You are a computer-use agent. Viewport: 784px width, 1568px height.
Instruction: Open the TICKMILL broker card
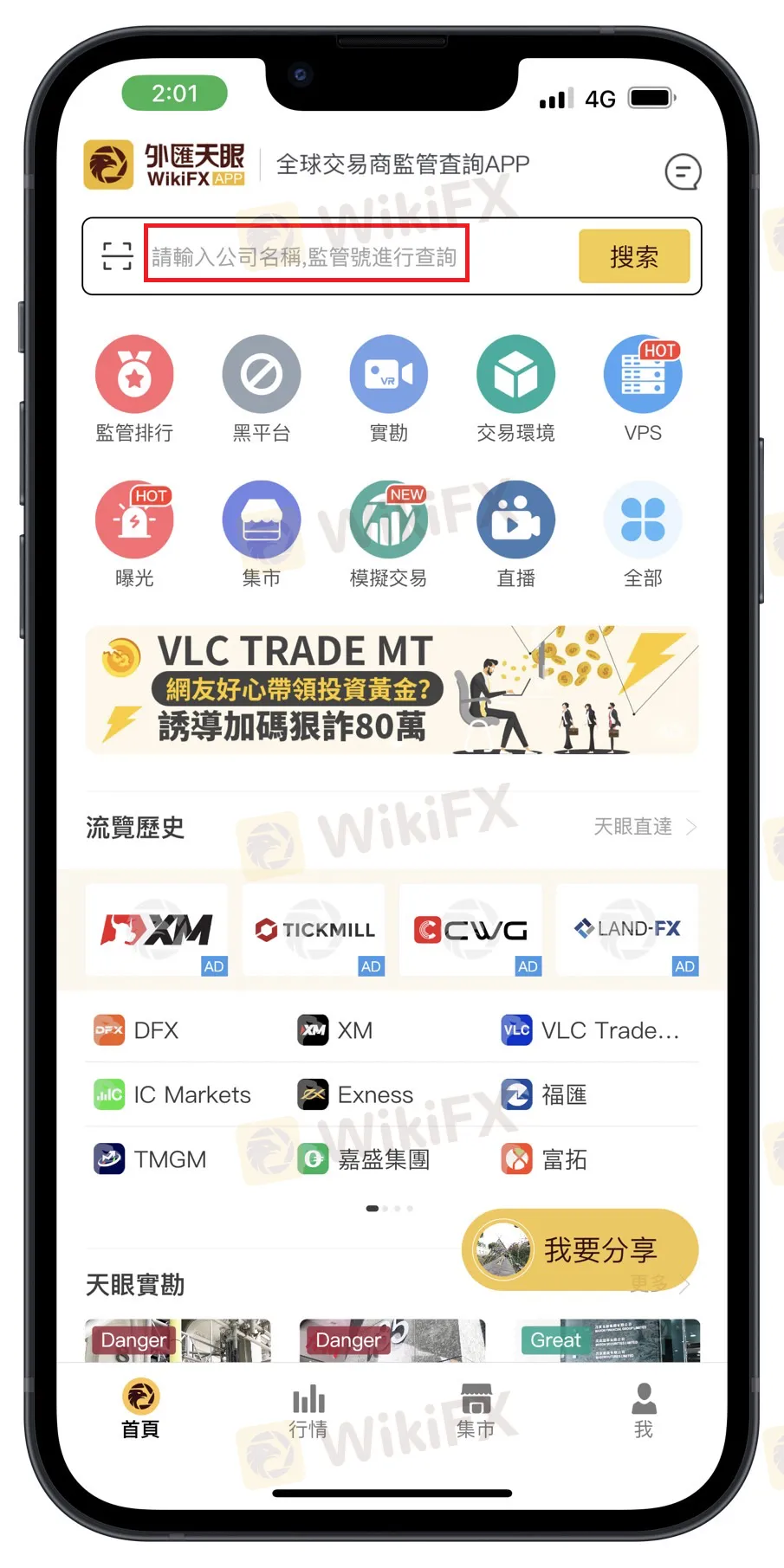(x=314, y=930)
